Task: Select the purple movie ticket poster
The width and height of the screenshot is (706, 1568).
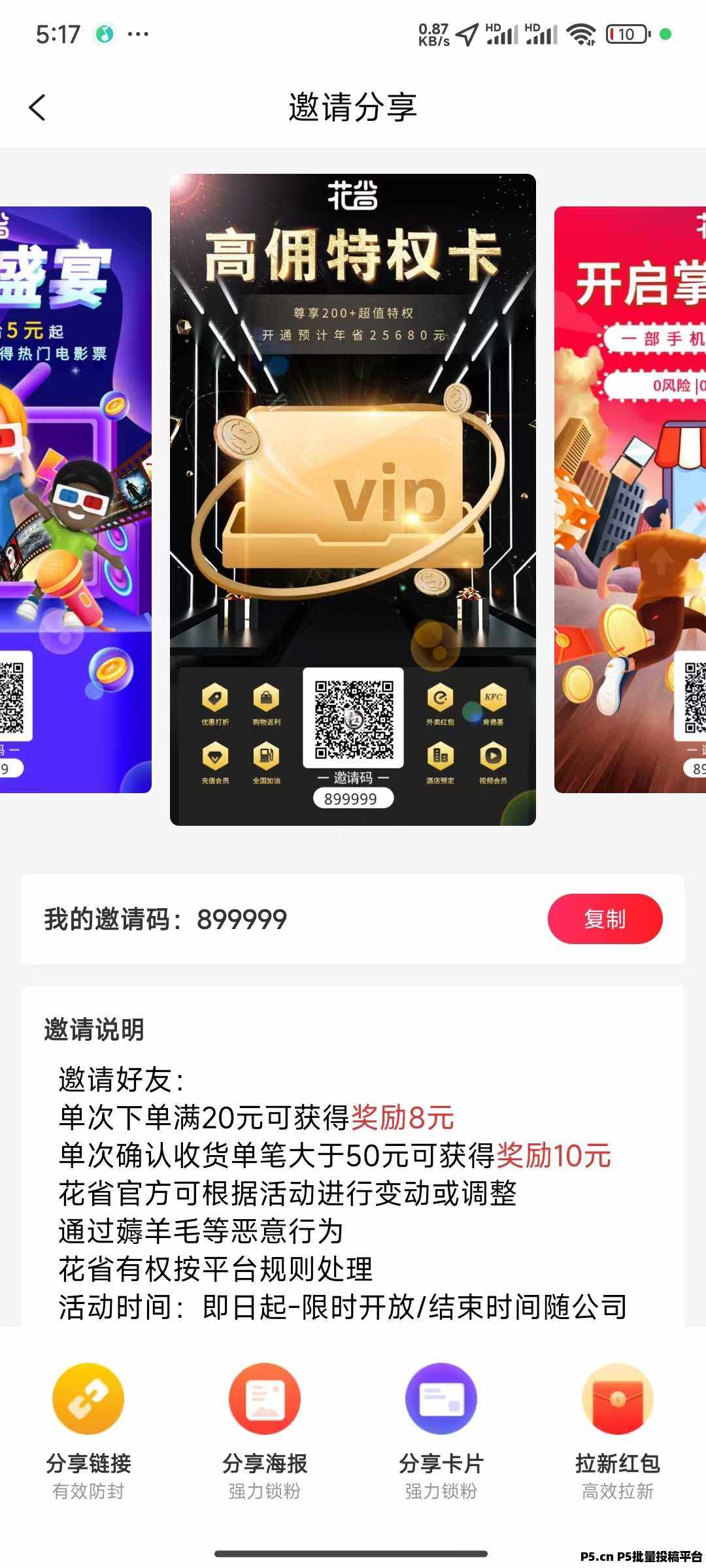Action: point(75,499)
